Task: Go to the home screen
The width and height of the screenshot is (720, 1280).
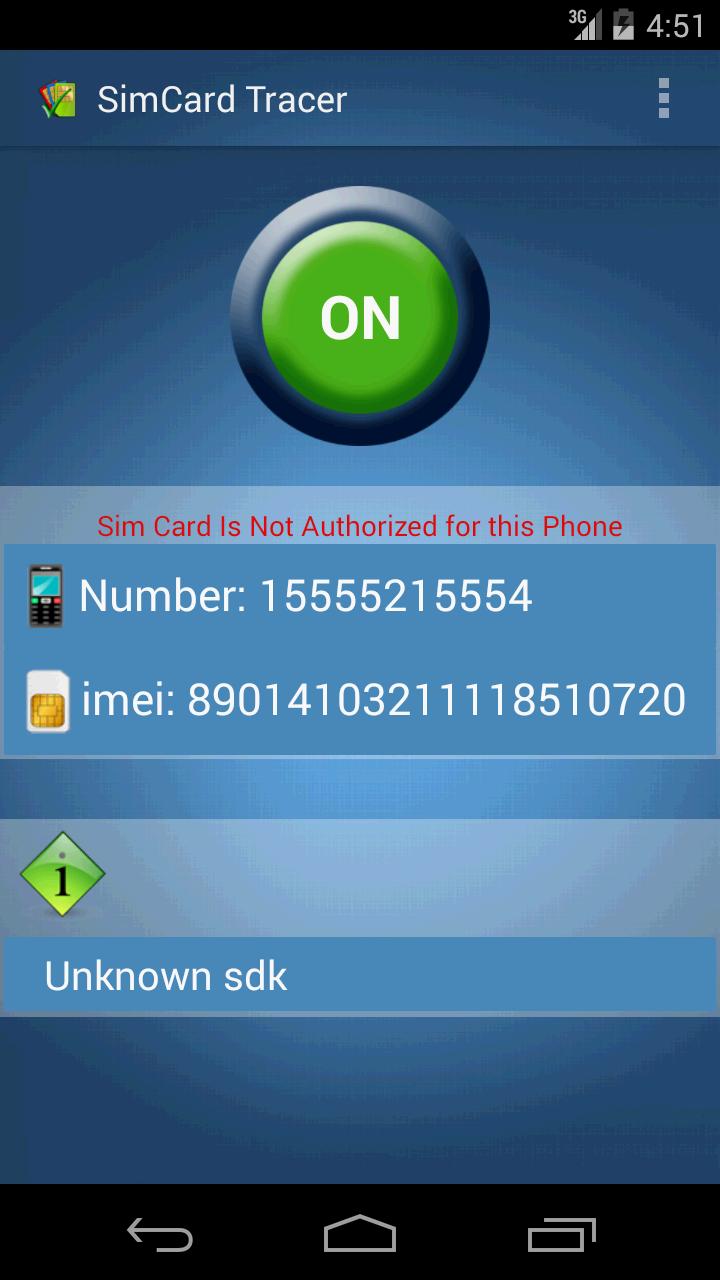Action: (x=360, y=1234)
